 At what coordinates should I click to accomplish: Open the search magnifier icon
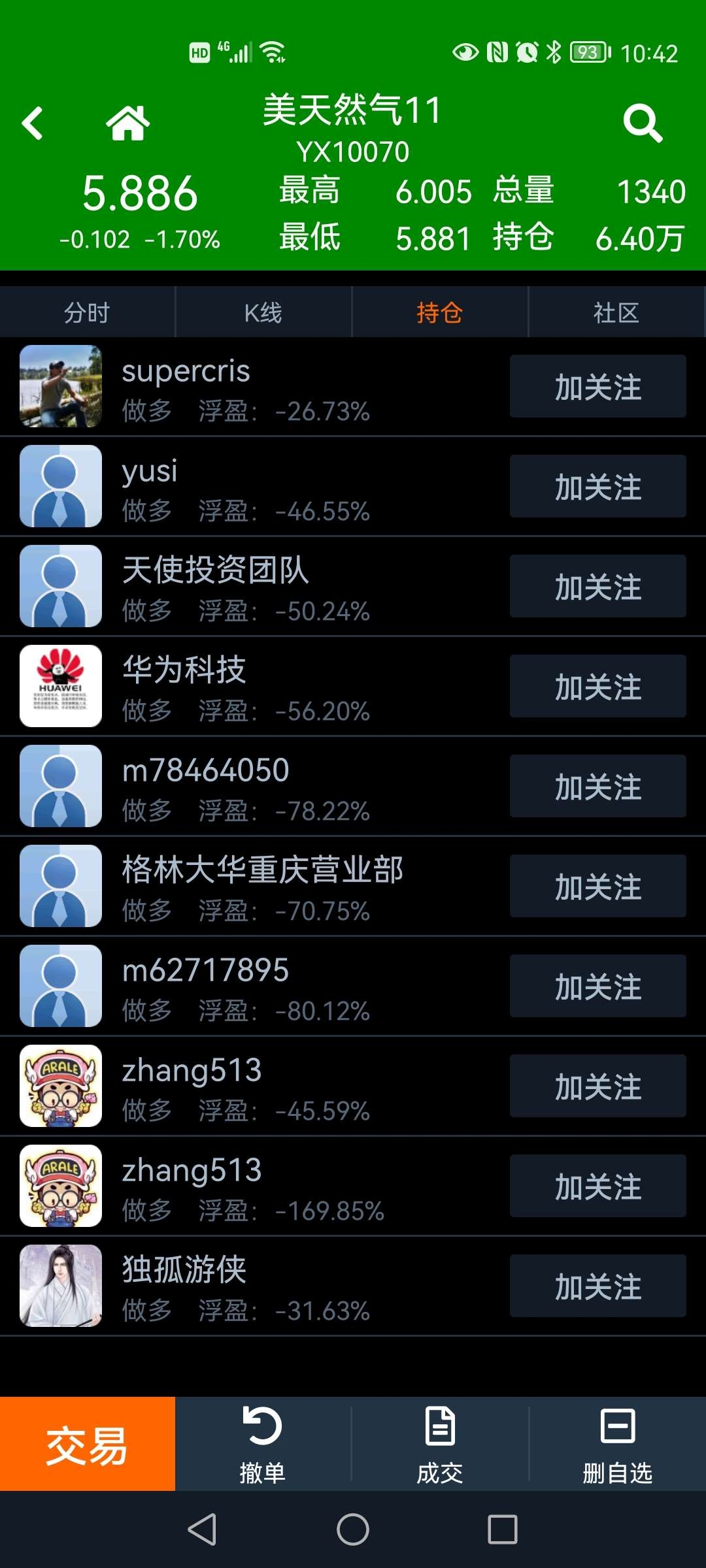pyautogui.click(x=643, y=123)
